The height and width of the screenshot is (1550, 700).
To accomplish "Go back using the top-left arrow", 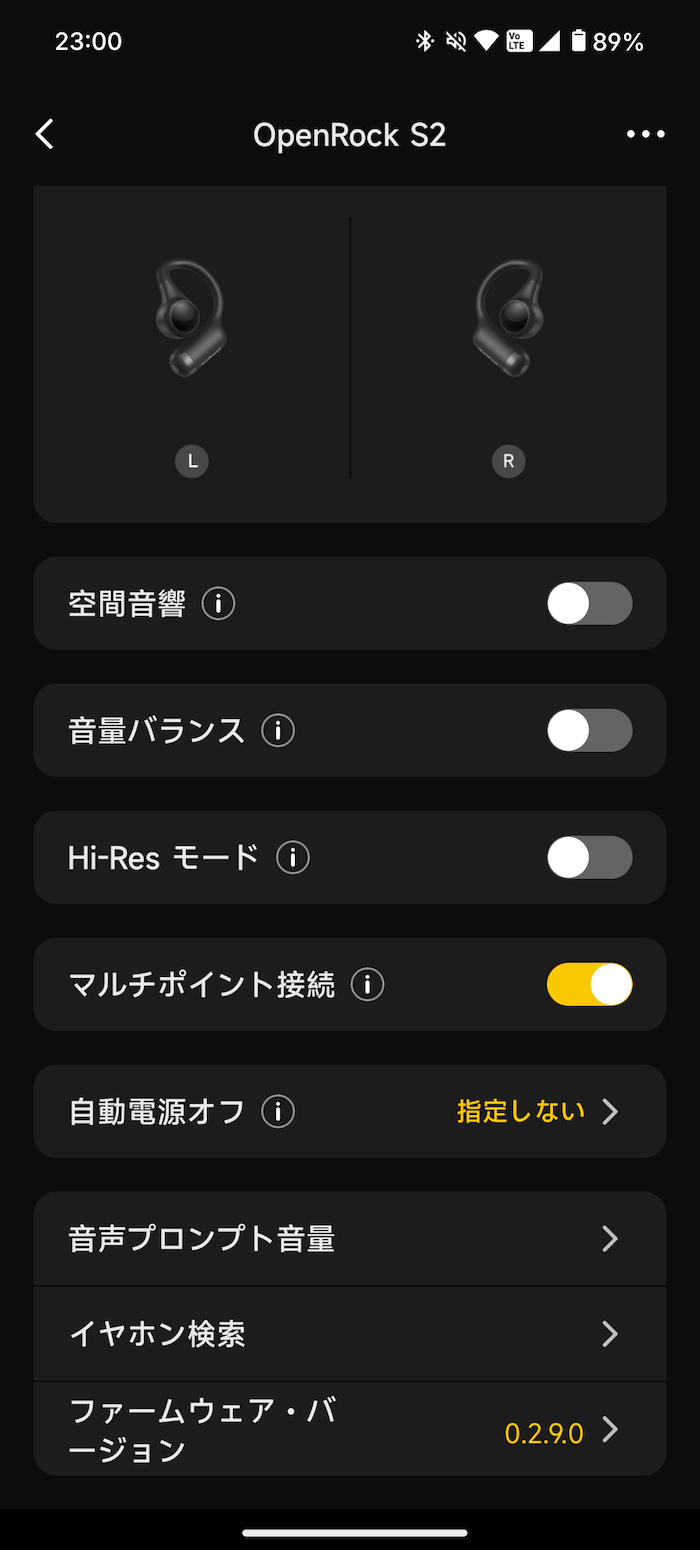I will (x=44, y=134).
